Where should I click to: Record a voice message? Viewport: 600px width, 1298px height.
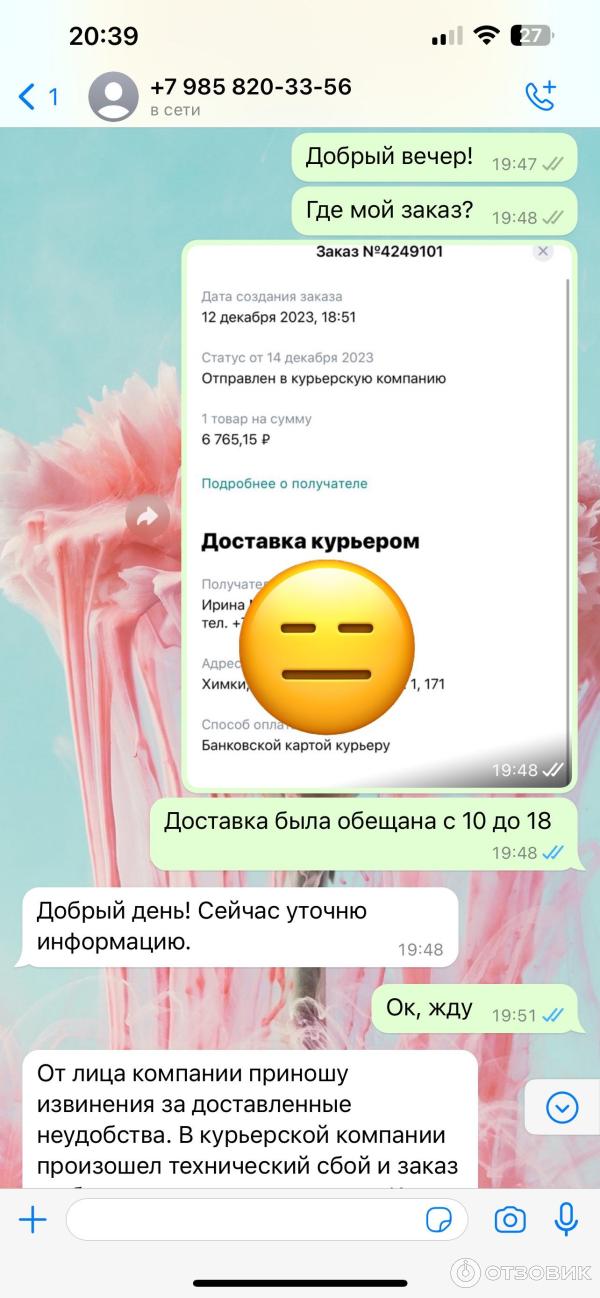[x=566, y=1220]
